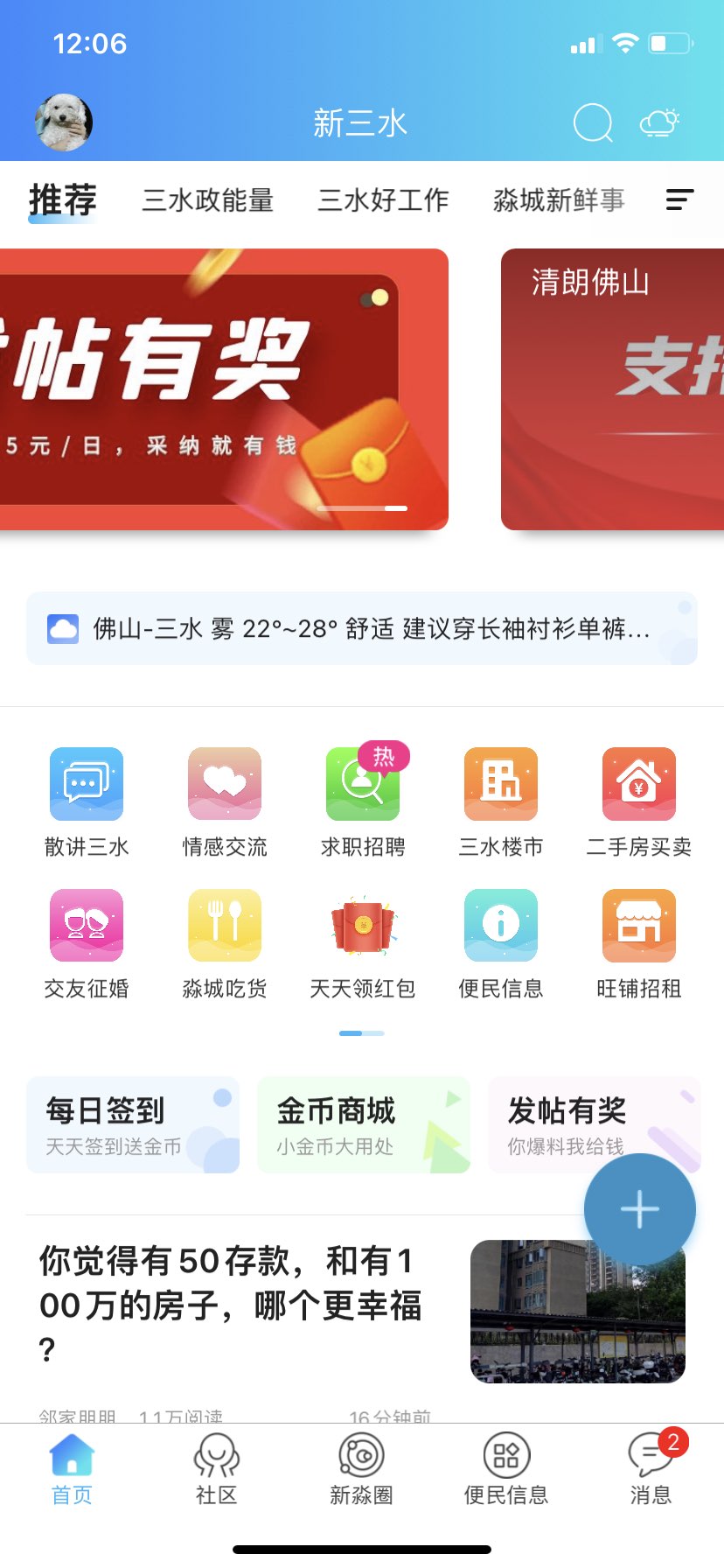Open the search icon in the header

[593, 122]
